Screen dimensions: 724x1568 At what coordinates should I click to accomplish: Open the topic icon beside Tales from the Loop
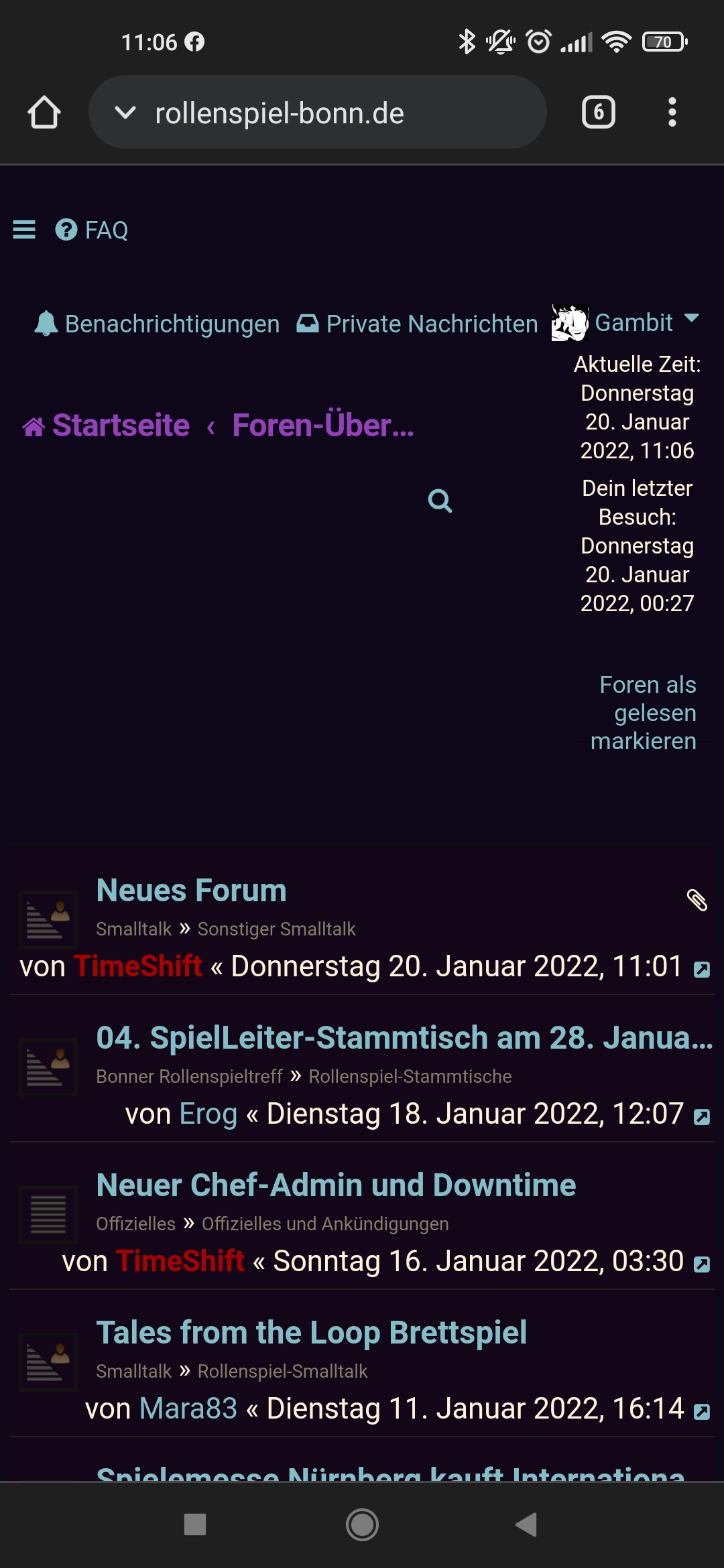[x=47, y=1362]
